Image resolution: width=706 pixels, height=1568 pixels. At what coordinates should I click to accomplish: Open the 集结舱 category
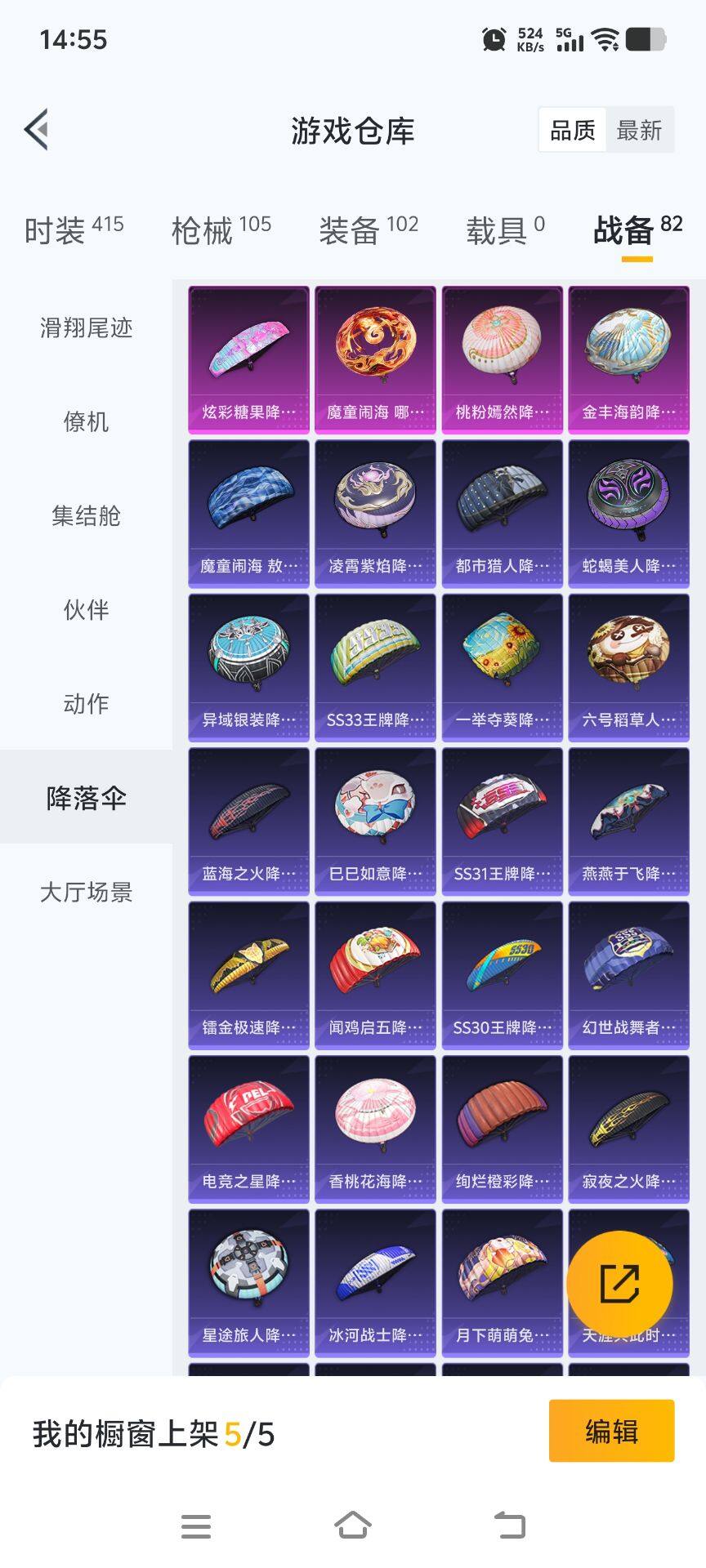pyautogui.click(x=86, y=516)
